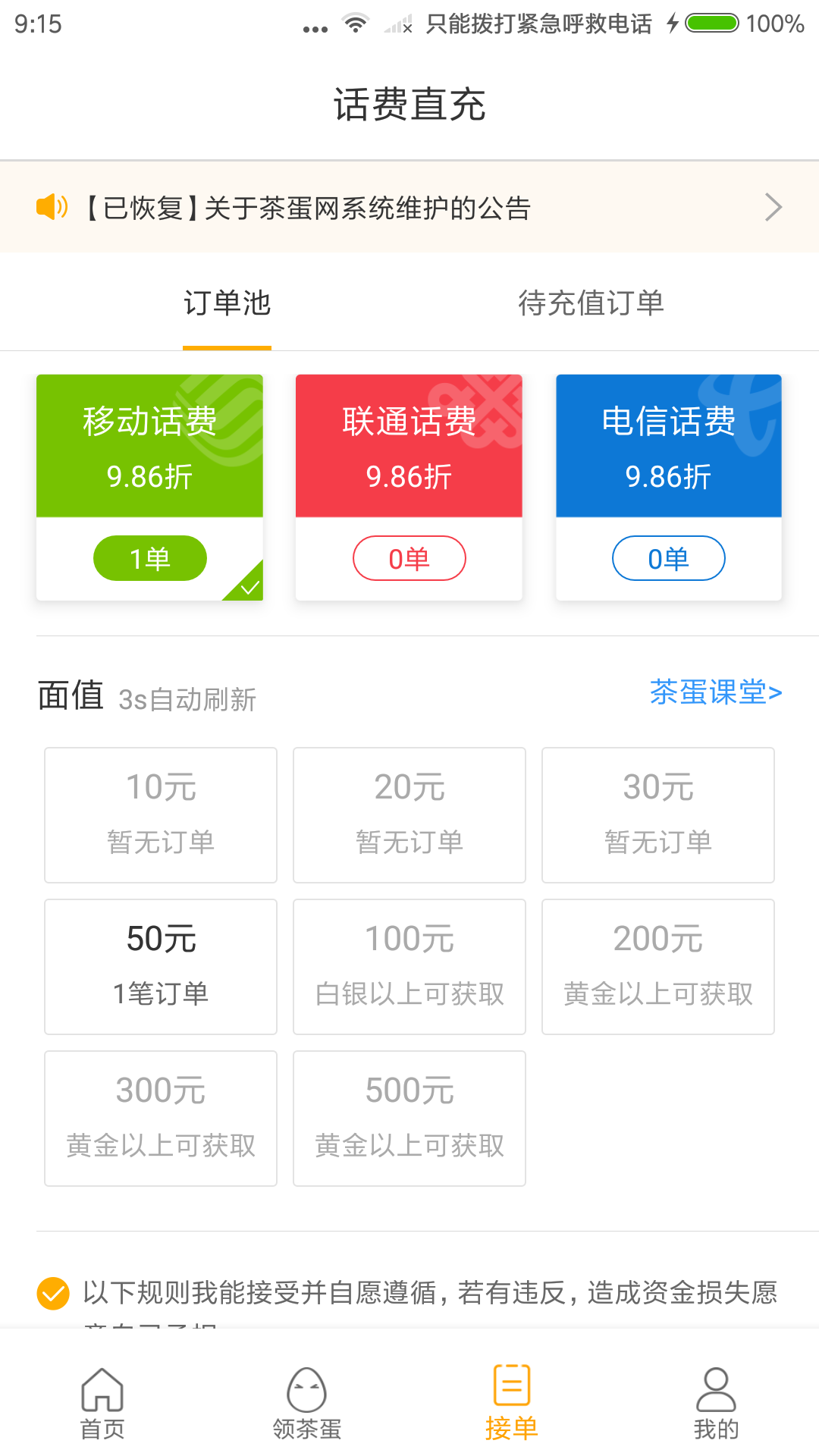
Task: Pick the 20元 face value option
Action: click(x=409, y=814)
